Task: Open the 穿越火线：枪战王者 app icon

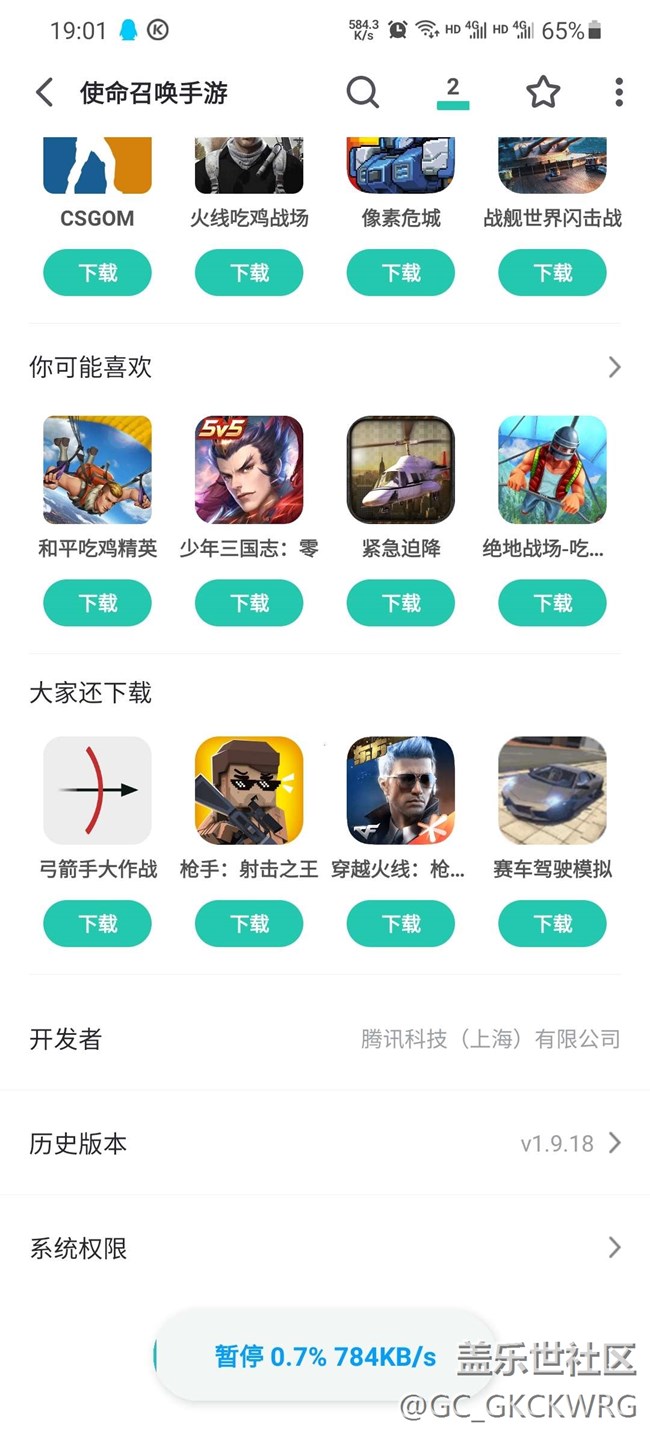Action: coord(401,791)
